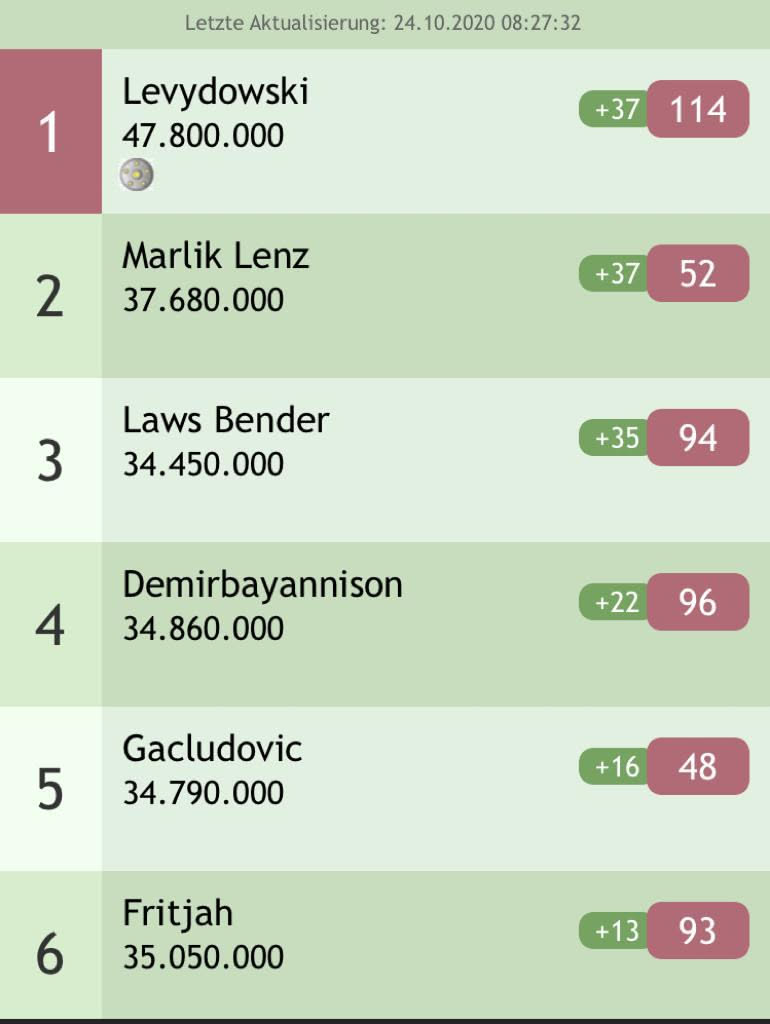Select the Laws Bender entry

[225, 421]
